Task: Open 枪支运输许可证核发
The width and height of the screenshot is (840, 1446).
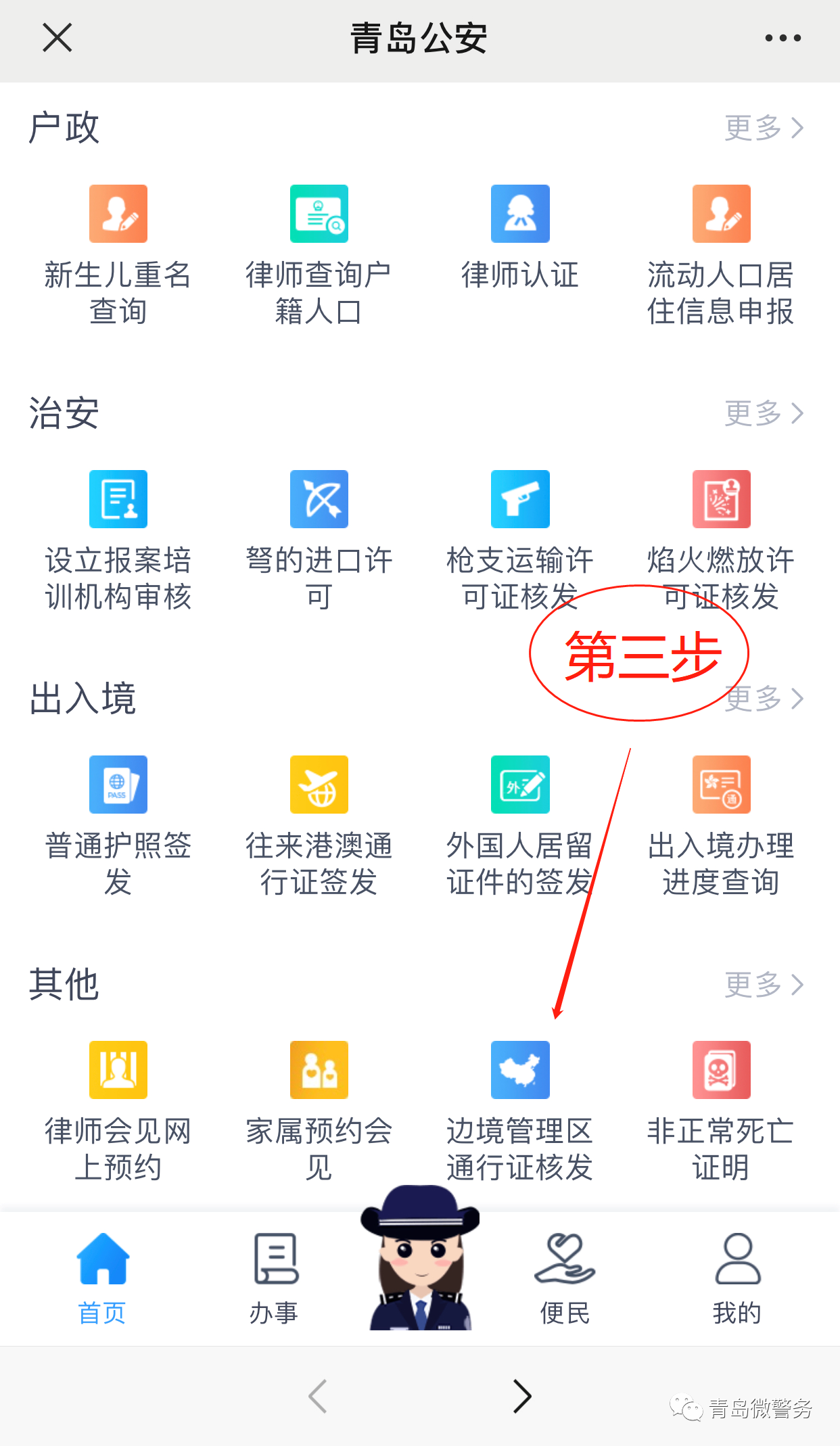Action: [x=519, y=500]
